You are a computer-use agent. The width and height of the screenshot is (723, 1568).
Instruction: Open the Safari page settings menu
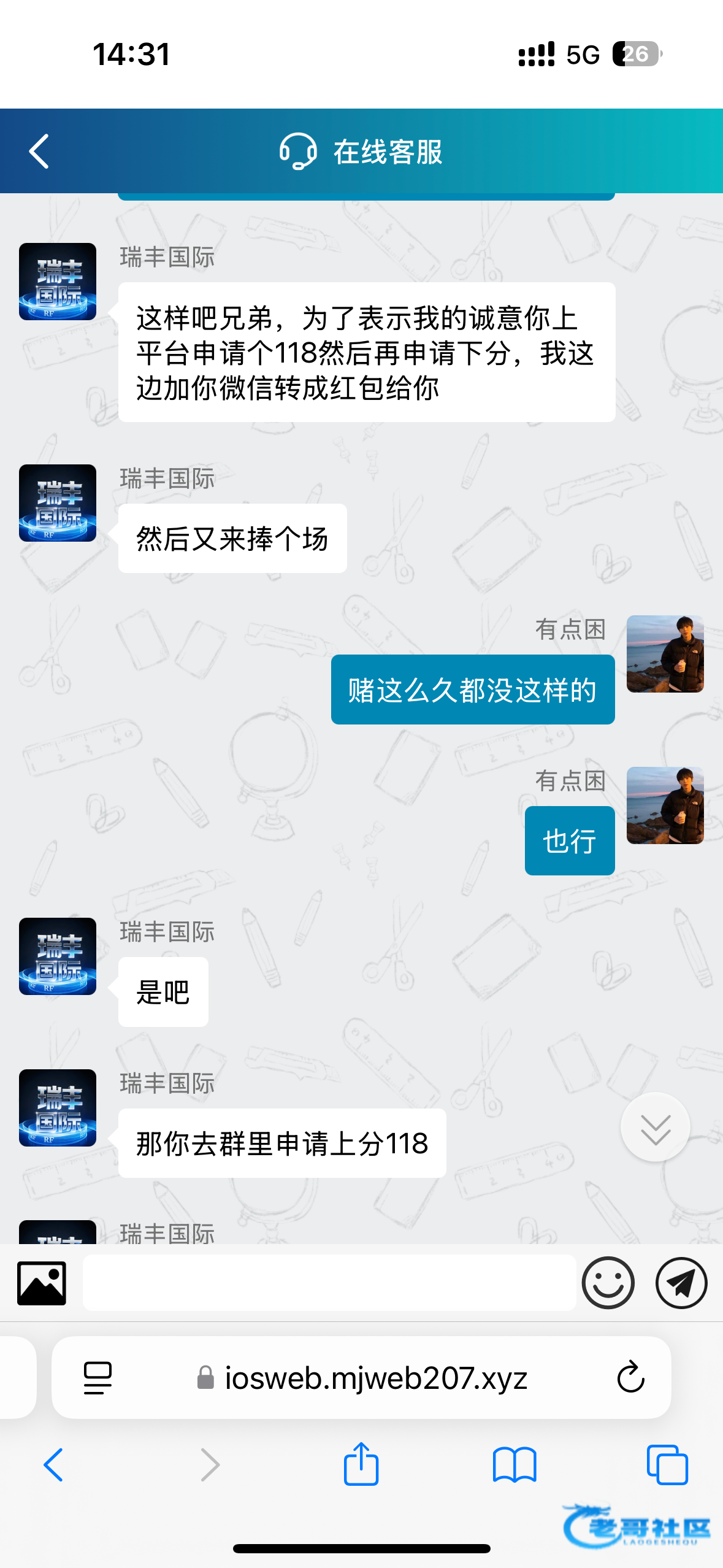click(98, 1378)
